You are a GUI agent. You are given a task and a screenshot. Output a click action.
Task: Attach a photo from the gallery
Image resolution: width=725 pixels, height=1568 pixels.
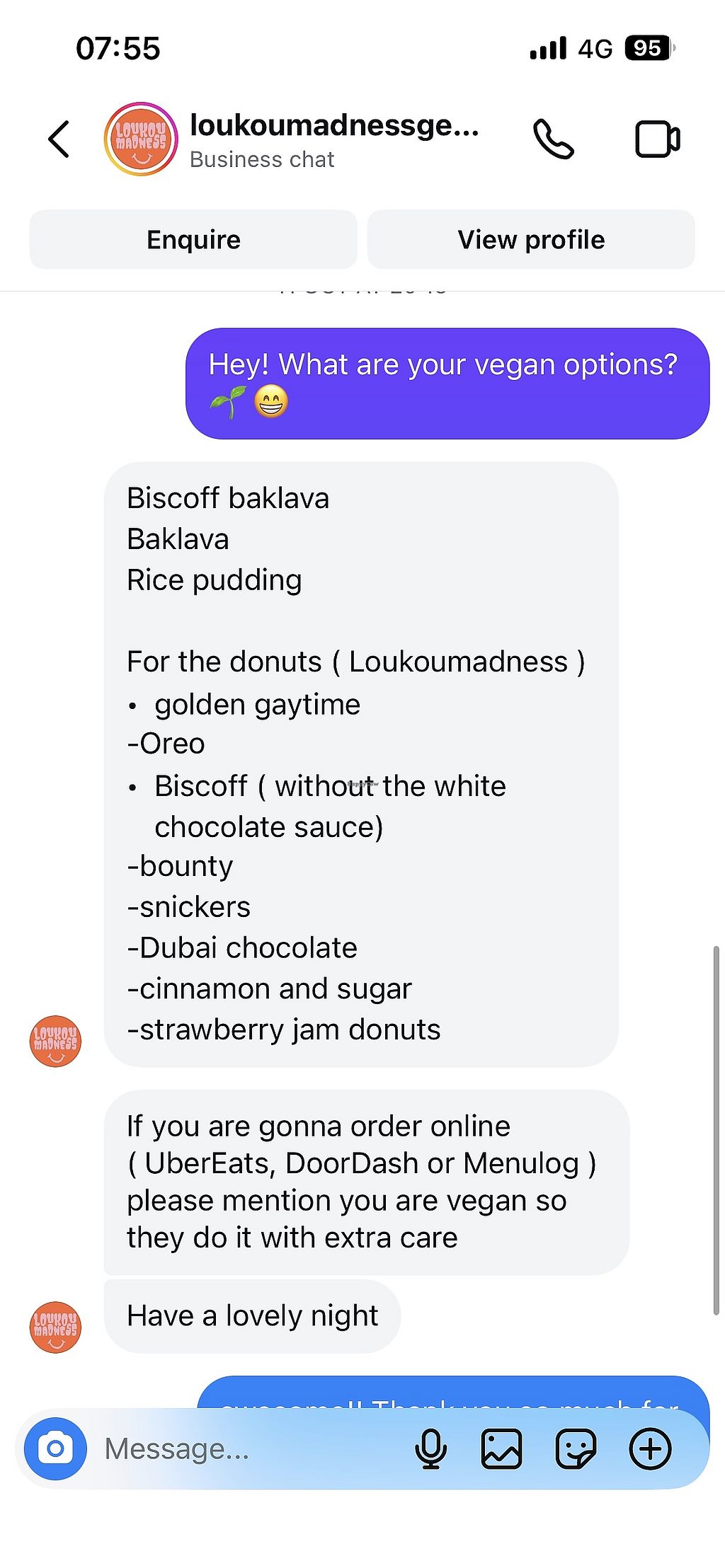point(501,1448)
